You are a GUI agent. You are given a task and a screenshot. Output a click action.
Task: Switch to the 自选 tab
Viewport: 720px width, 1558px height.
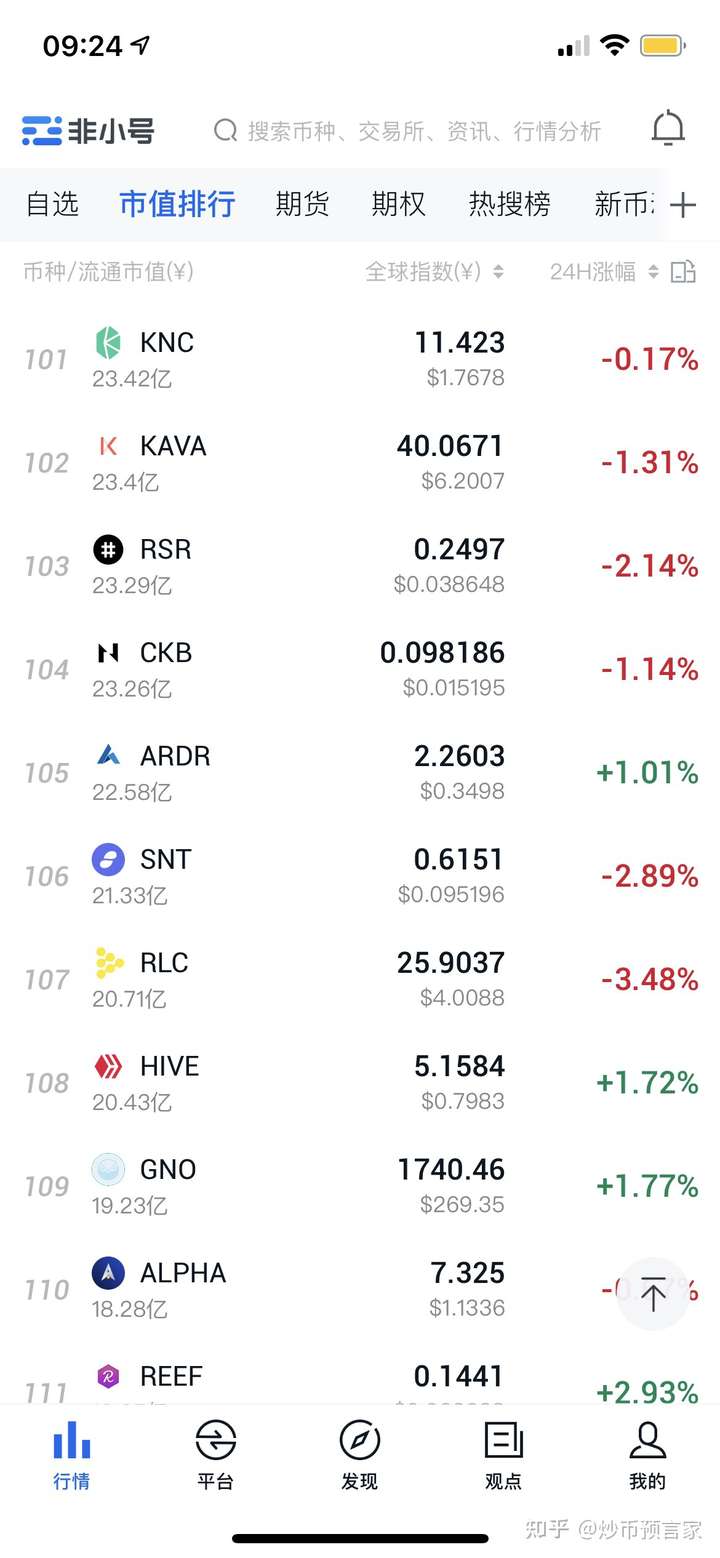tap(52, 204)
